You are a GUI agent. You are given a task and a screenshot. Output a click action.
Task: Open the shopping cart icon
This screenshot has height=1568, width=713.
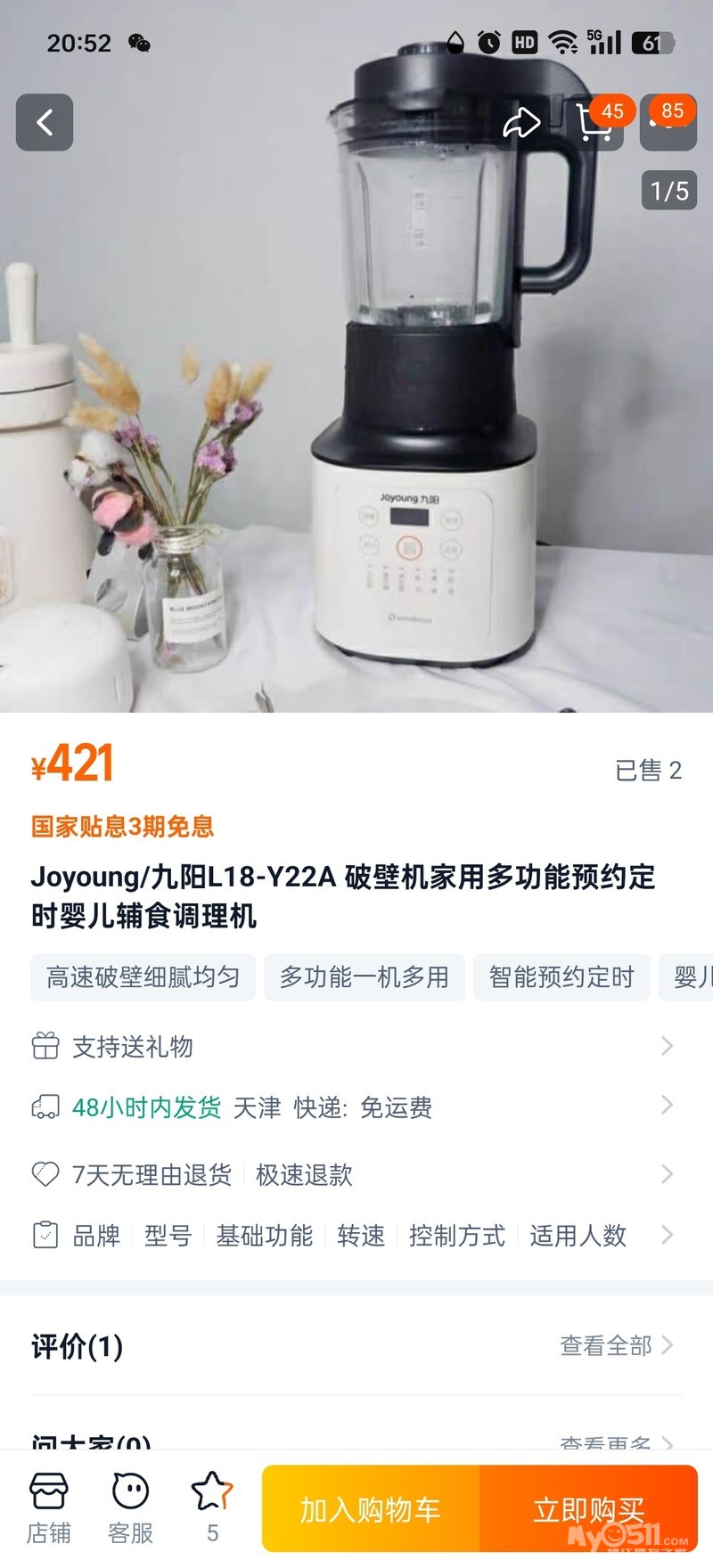[x=594, y=123]
